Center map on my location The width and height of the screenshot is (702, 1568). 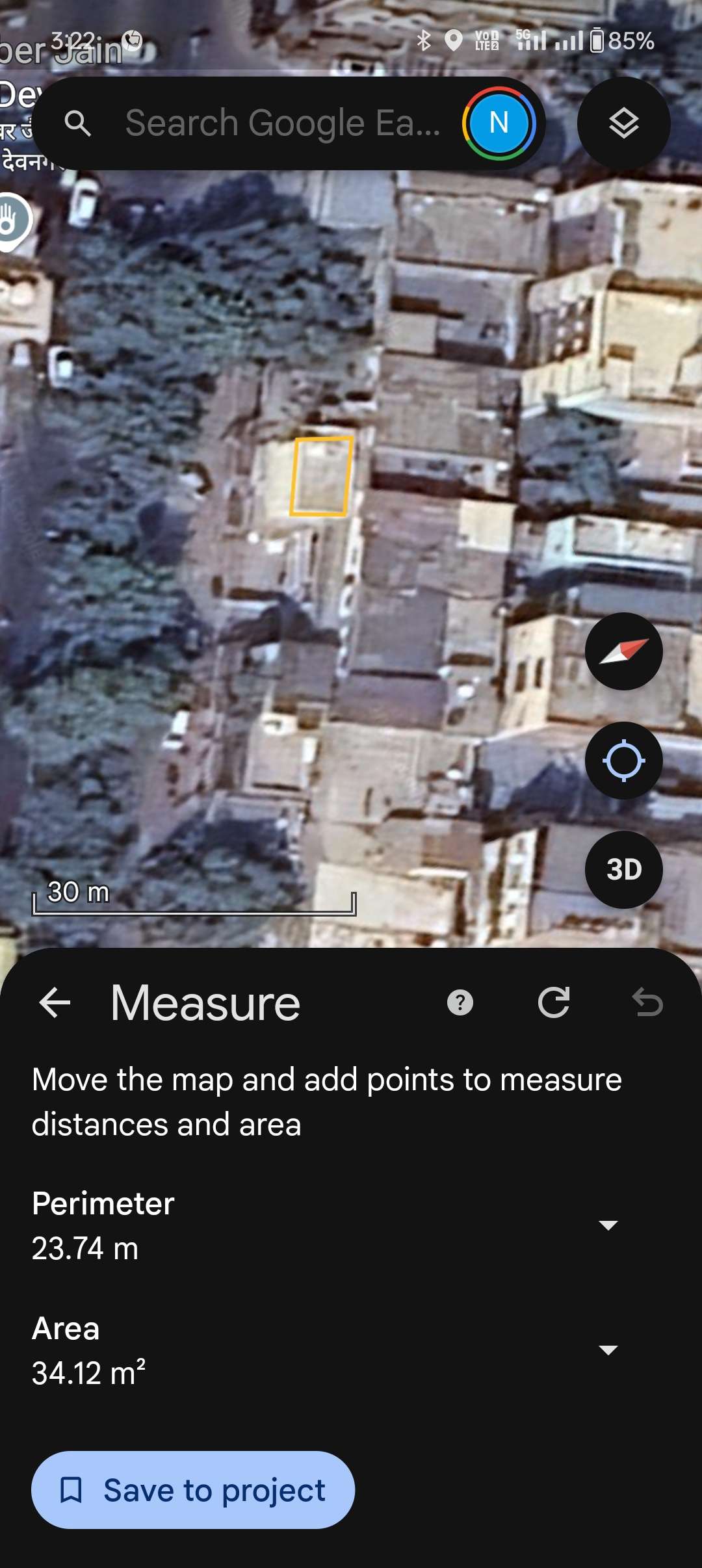623,761
